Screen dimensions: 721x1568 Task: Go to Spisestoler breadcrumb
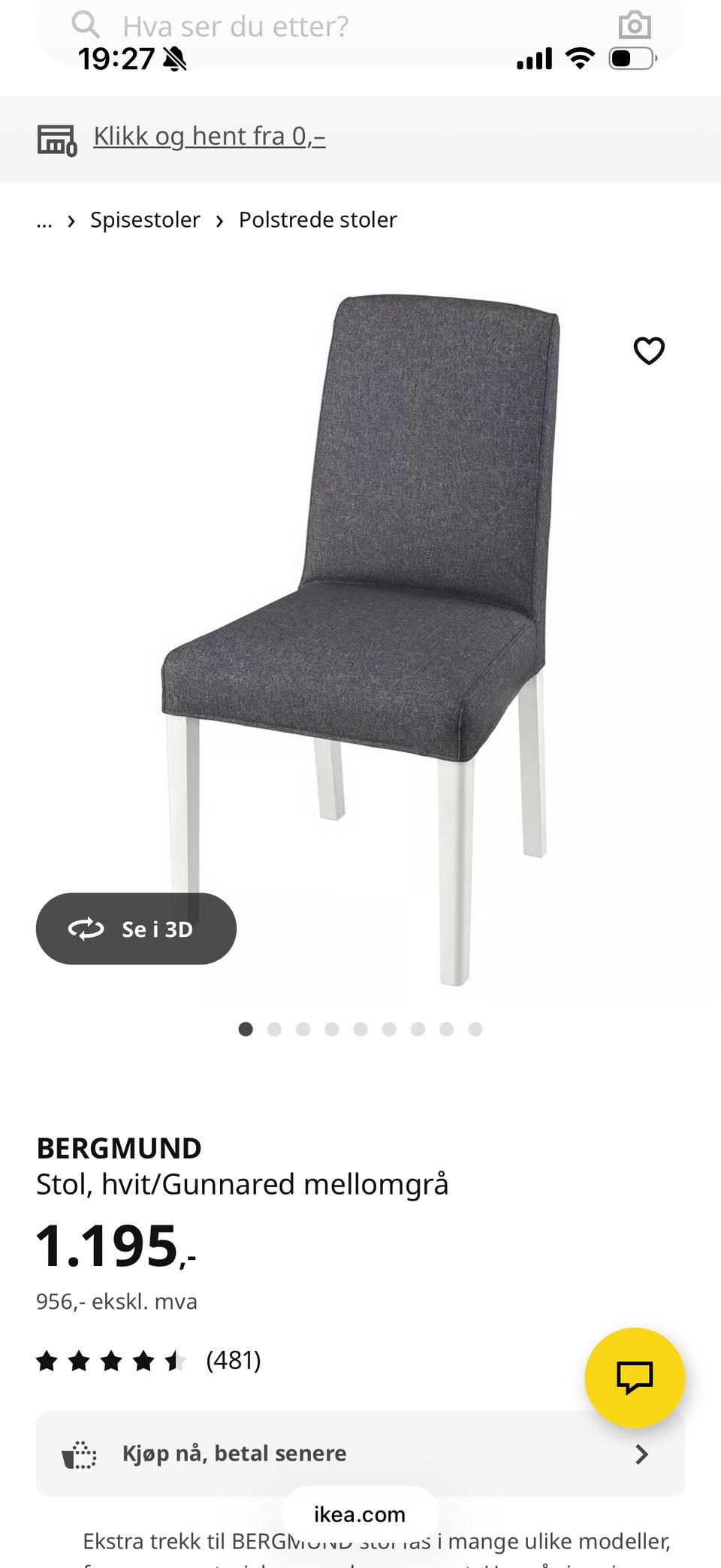point(145,220)
